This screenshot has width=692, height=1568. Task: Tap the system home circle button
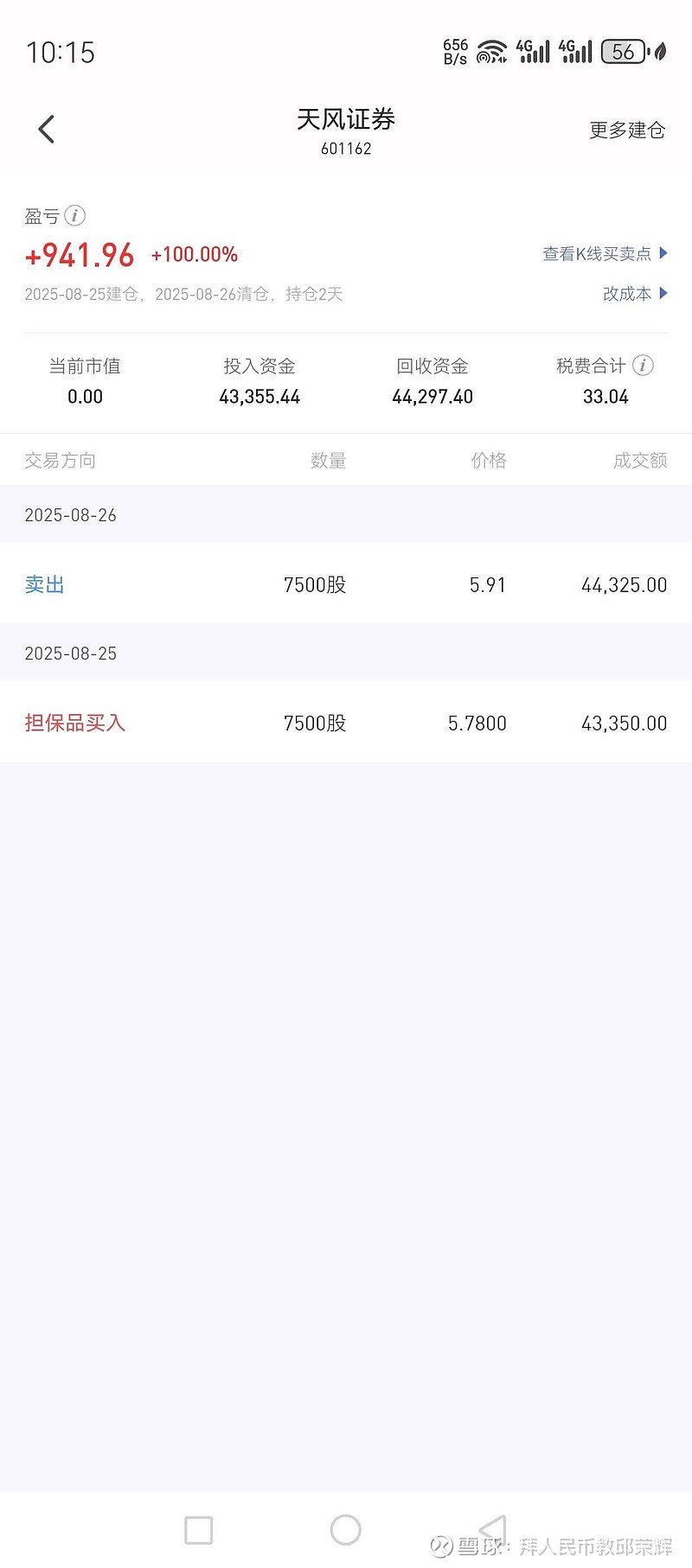(345, 1529)
